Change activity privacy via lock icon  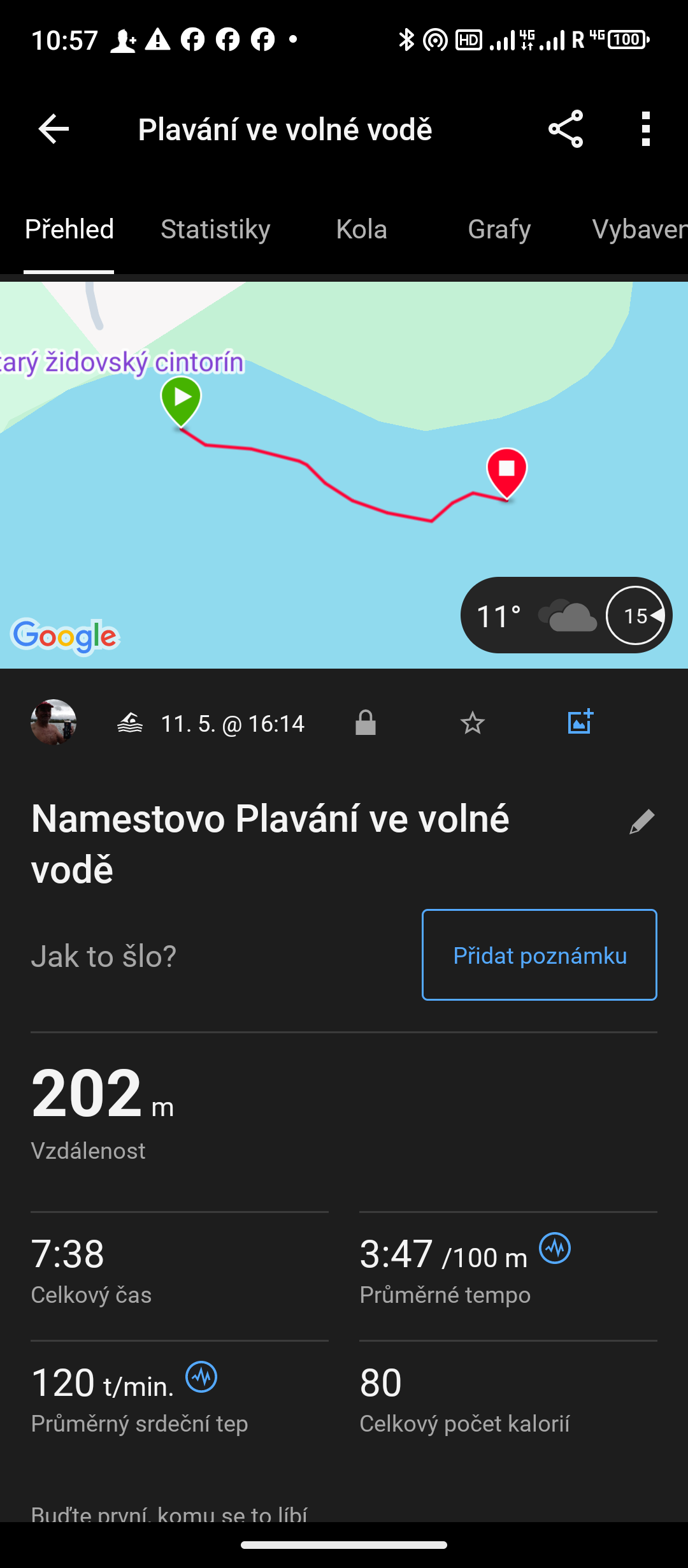click(366, 723)
